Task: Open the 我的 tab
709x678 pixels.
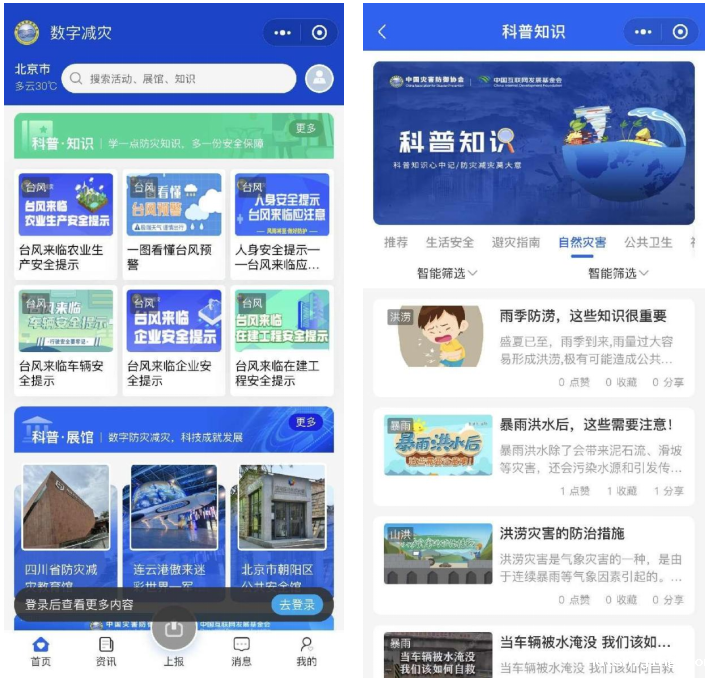Action: click(x=306, y=651)
